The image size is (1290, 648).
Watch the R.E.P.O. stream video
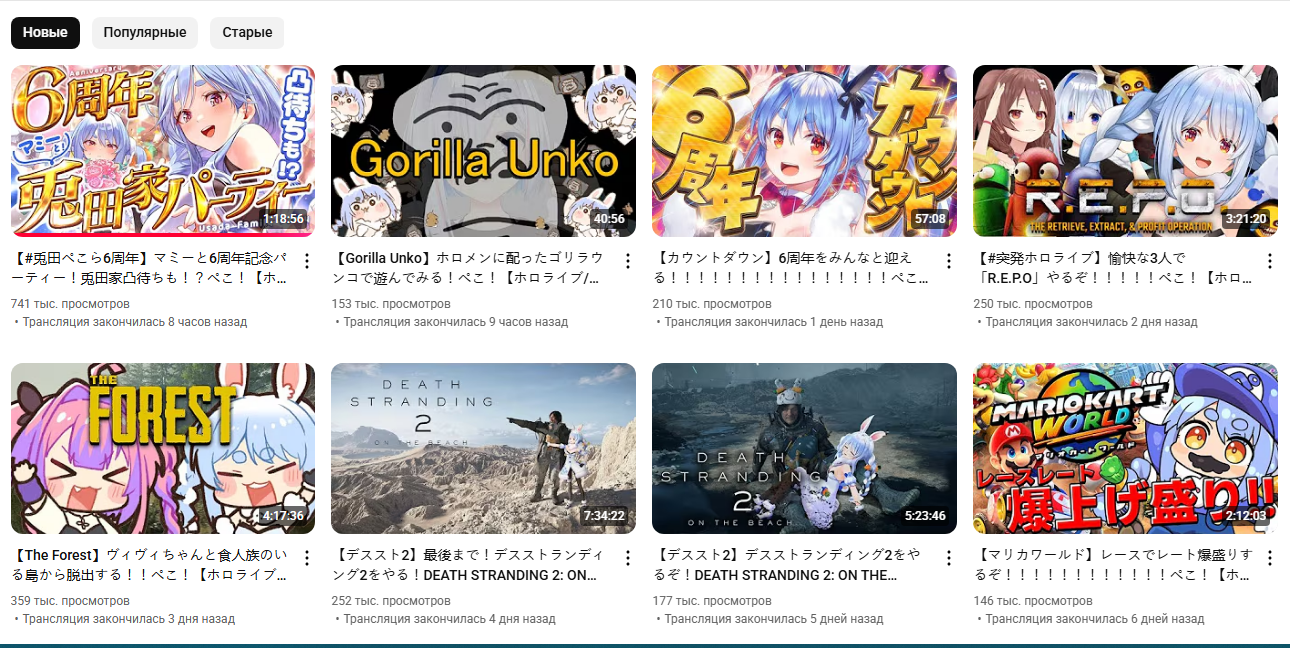click(x=1125, y=150)
